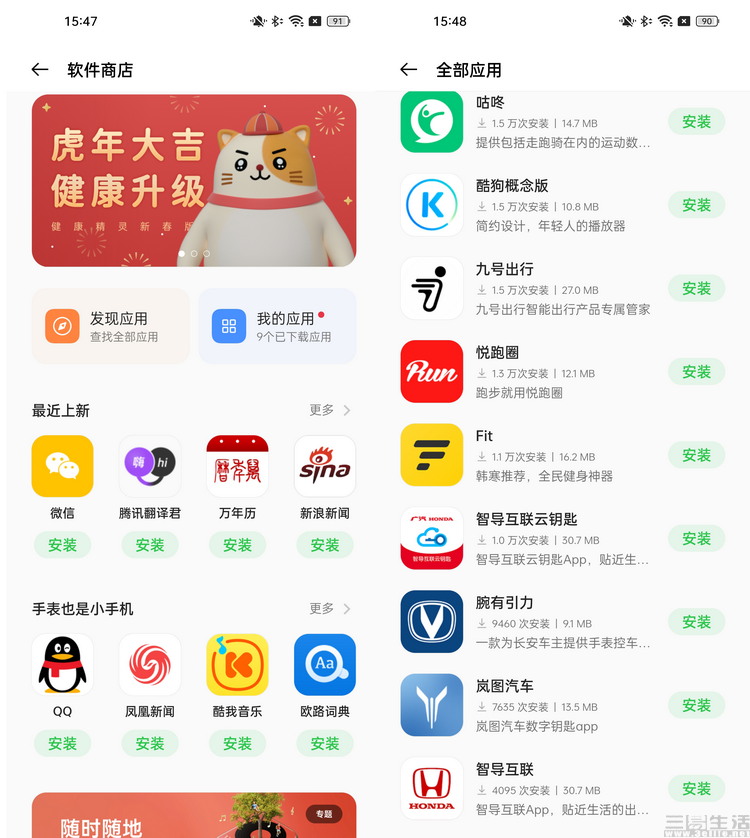Screen dimensions: 750x838
Task: Open the 凤凰新闻 app icon
Action: click(150, 665)
